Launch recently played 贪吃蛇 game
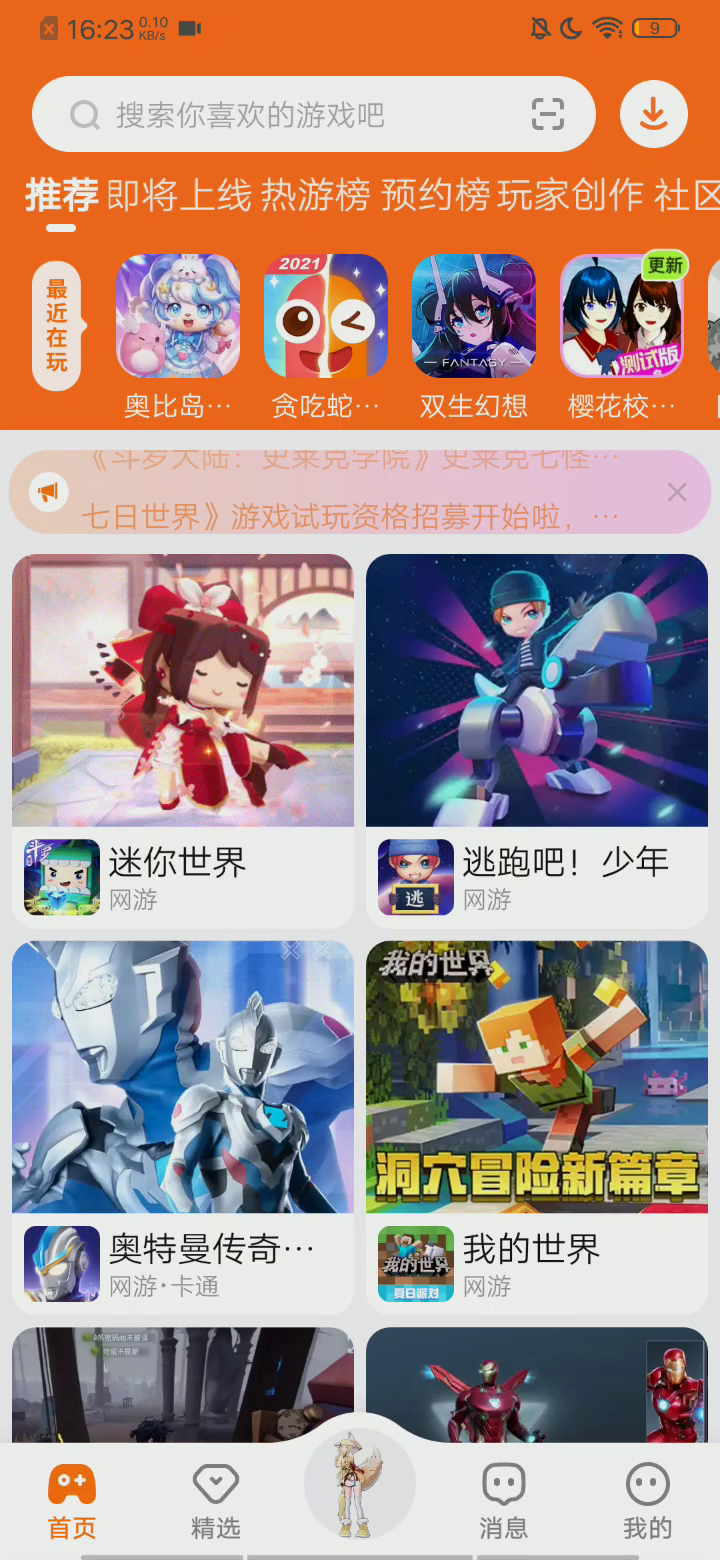 click(x=326, y=316)
